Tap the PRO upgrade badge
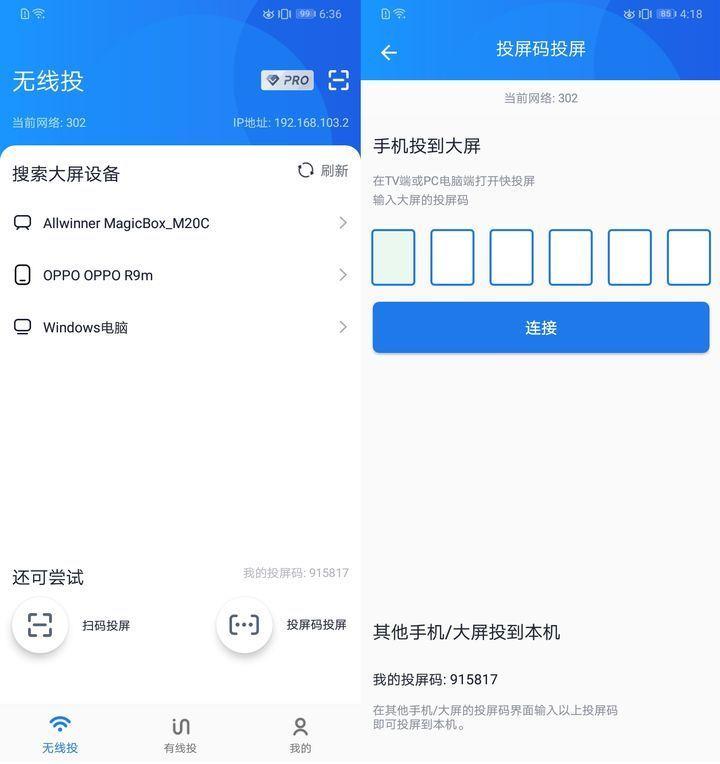This screenshot has height=764, width=720. (x=287, y=81)
